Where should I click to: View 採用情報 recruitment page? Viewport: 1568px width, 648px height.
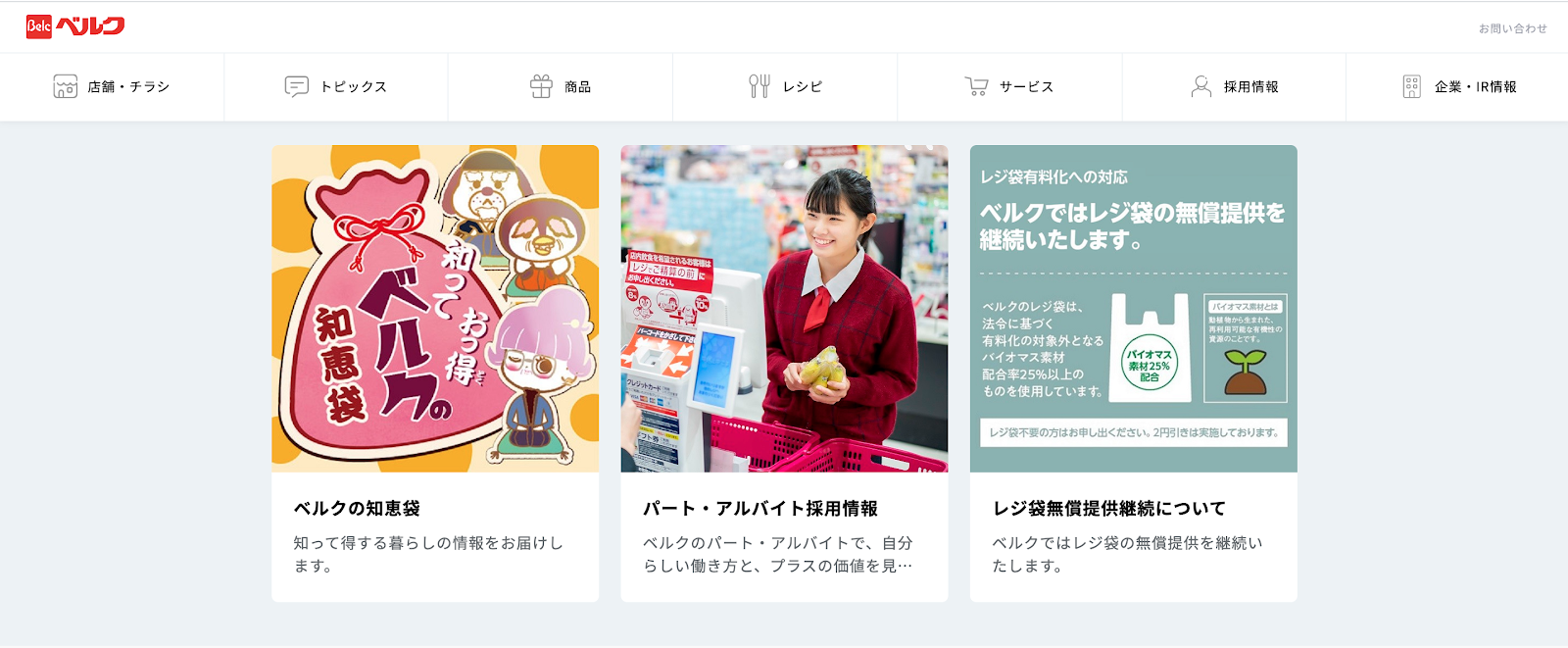coord(1235,87)
